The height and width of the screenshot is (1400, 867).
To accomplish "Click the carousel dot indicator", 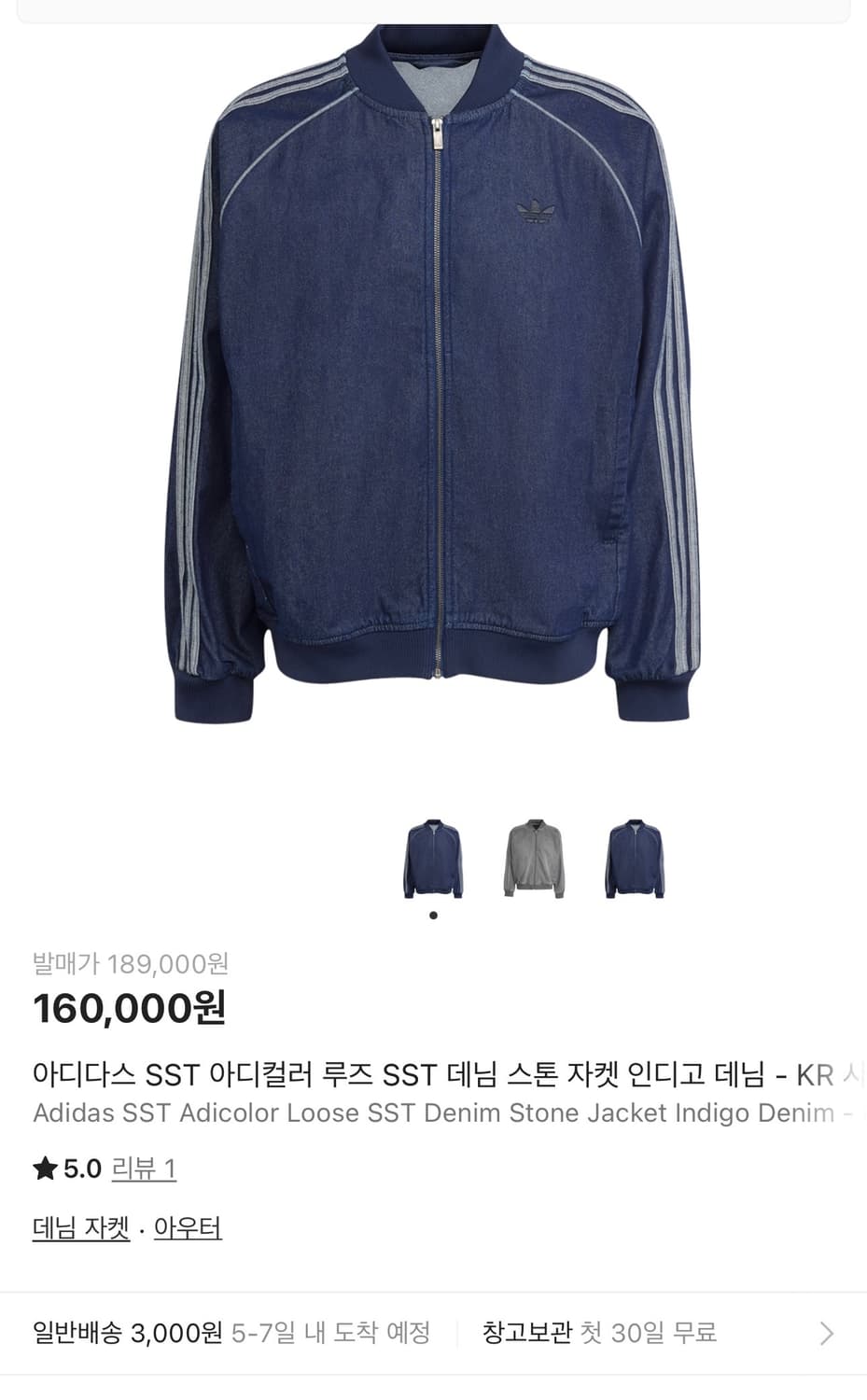I will click(x=433, y=916).
